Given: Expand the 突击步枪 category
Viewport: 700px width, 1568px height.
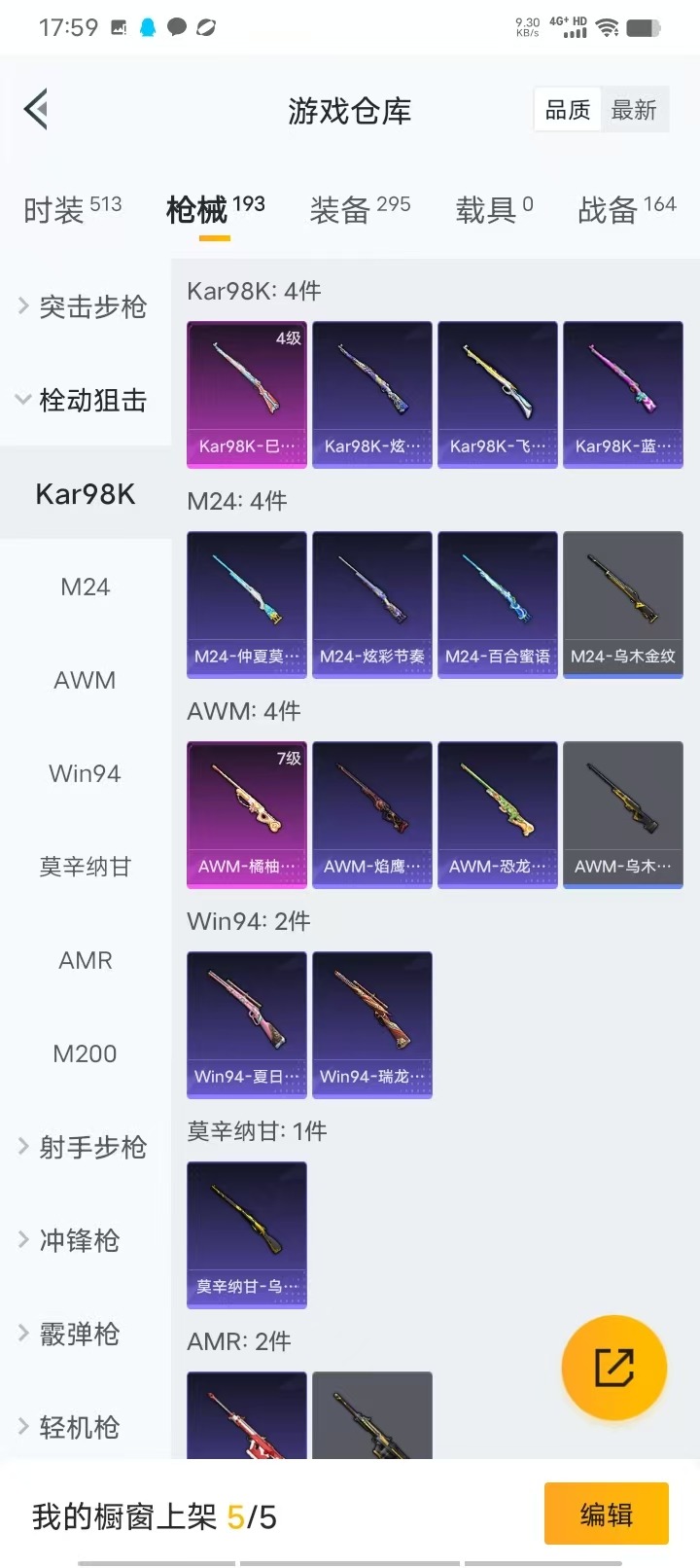Looking at the screenshot, I should [x=84, y=306].
